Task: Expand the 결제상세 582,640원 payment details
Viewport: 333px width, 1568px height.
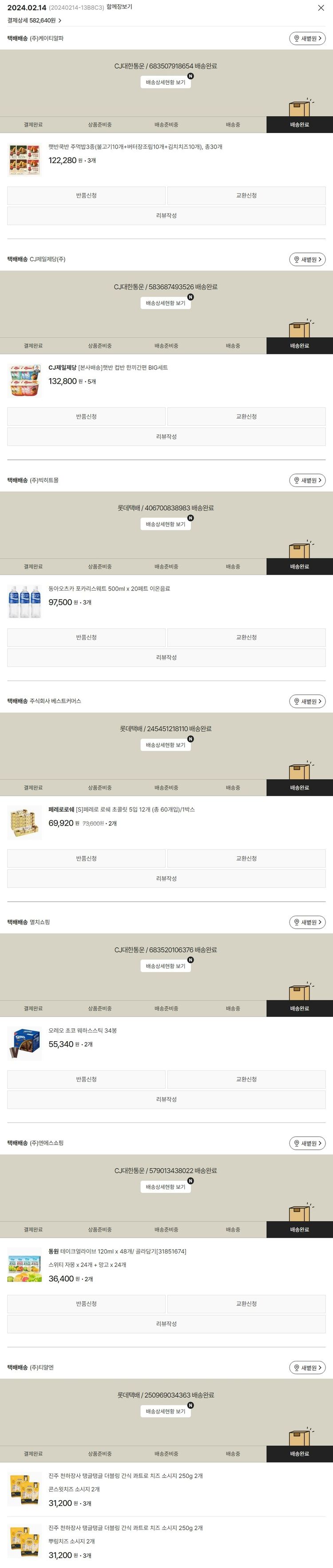Action: pos(34,20)
